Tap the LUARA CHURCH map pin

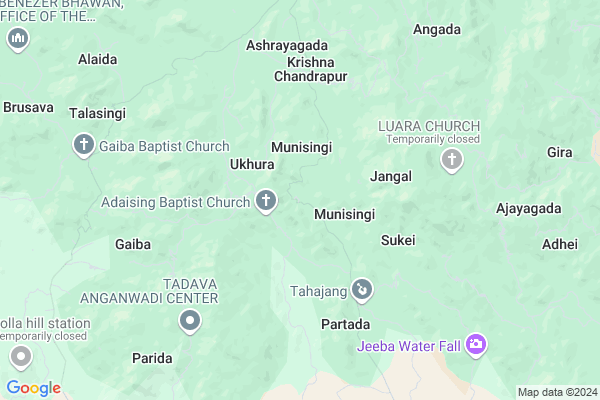click(452, 159)
